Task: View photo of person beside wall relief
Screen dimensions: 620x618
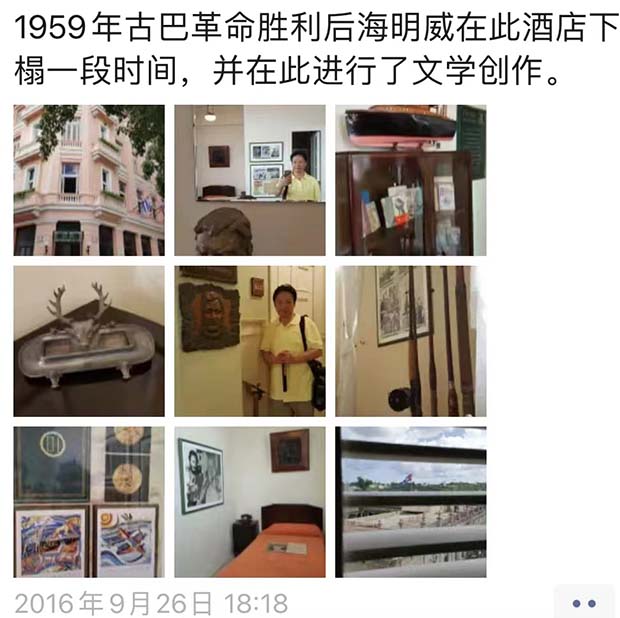Action: (x=250, y=341)
